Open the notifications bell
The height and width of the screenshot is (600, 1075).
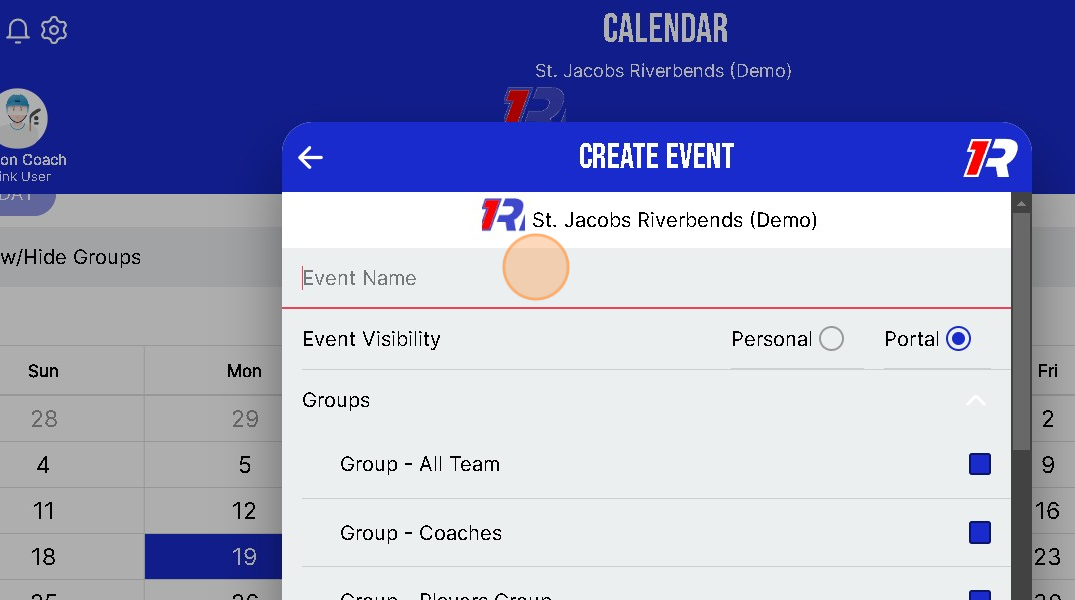click(18, 31)
